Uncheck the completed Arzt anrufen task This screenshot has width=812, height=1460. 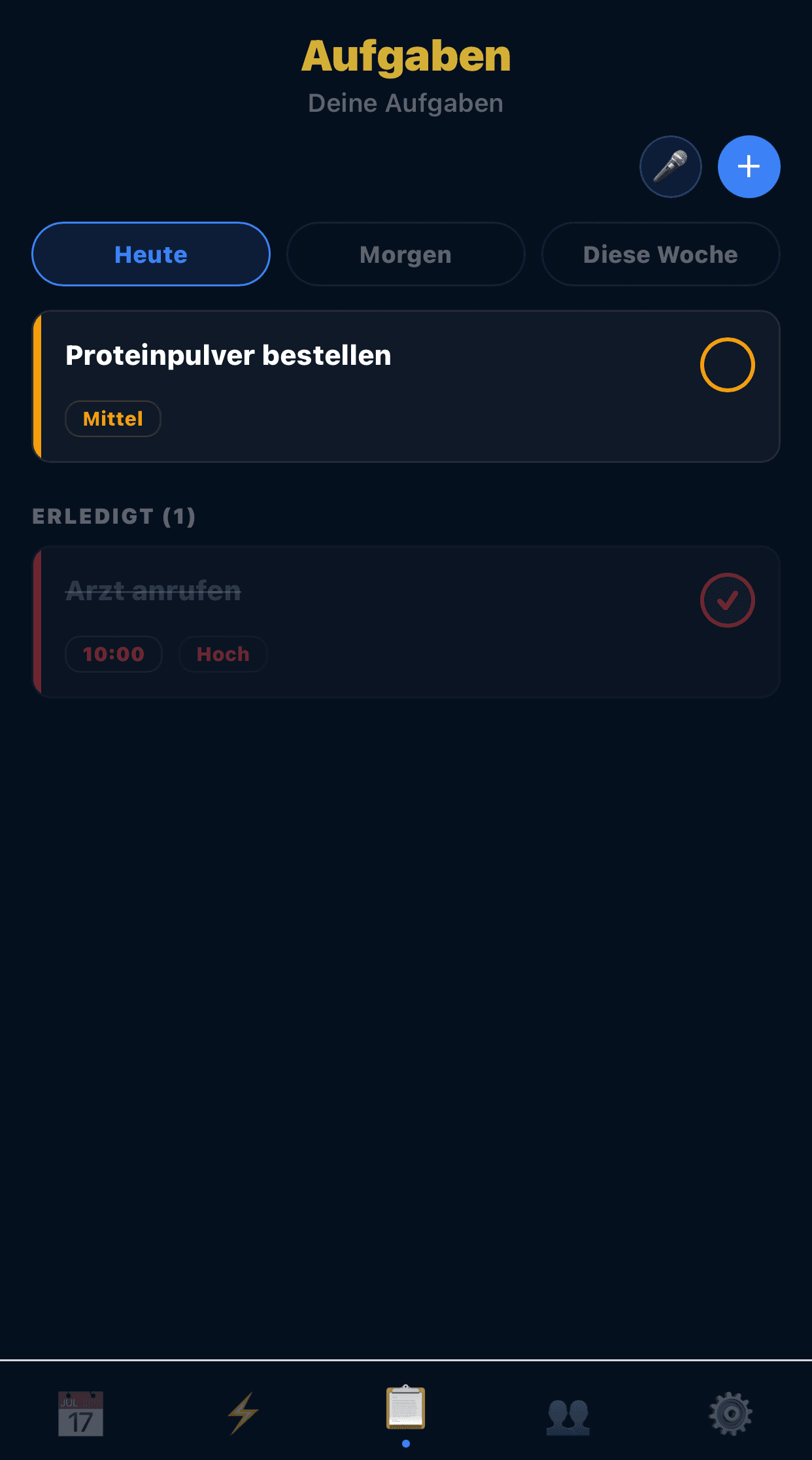click(x=728, y=600)
